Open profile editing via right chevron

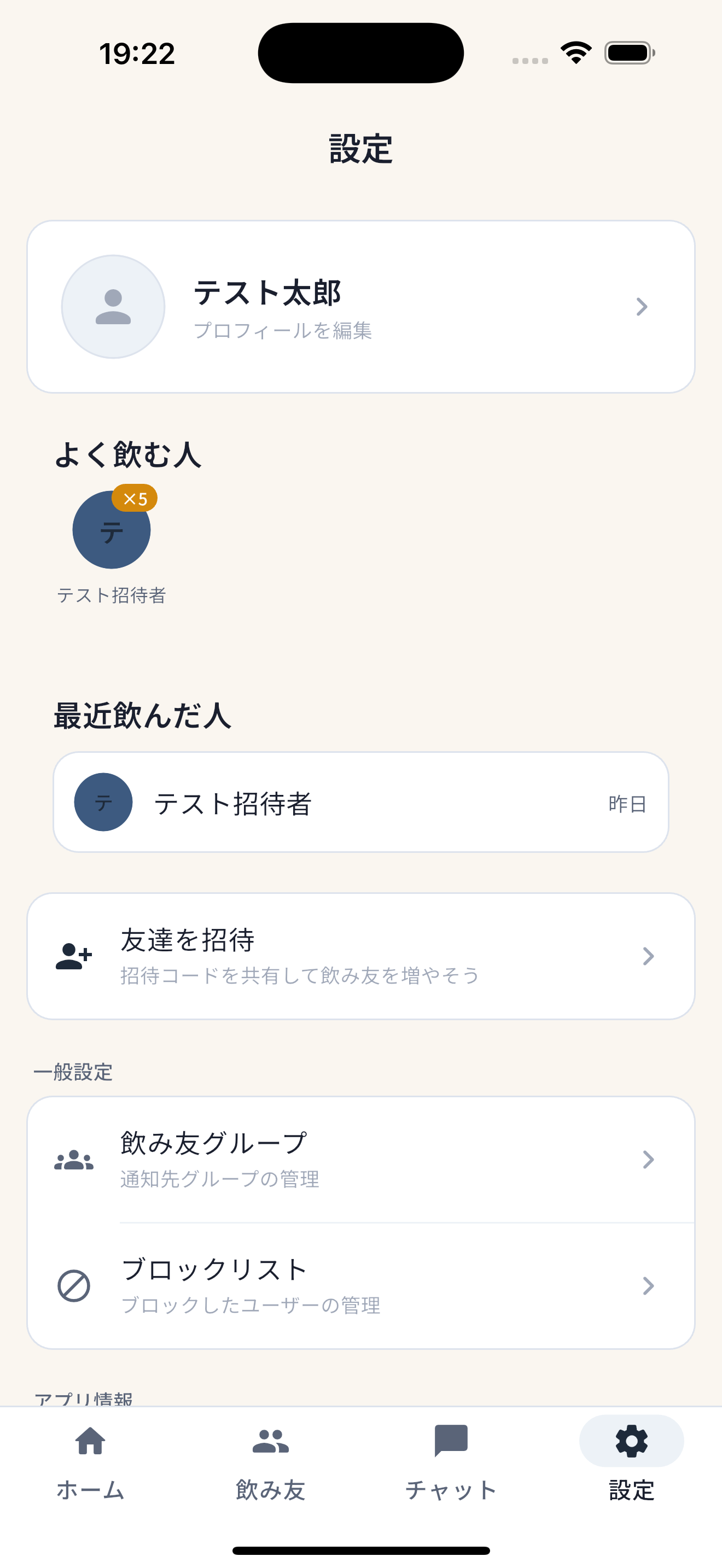click(x=642, y=307)
